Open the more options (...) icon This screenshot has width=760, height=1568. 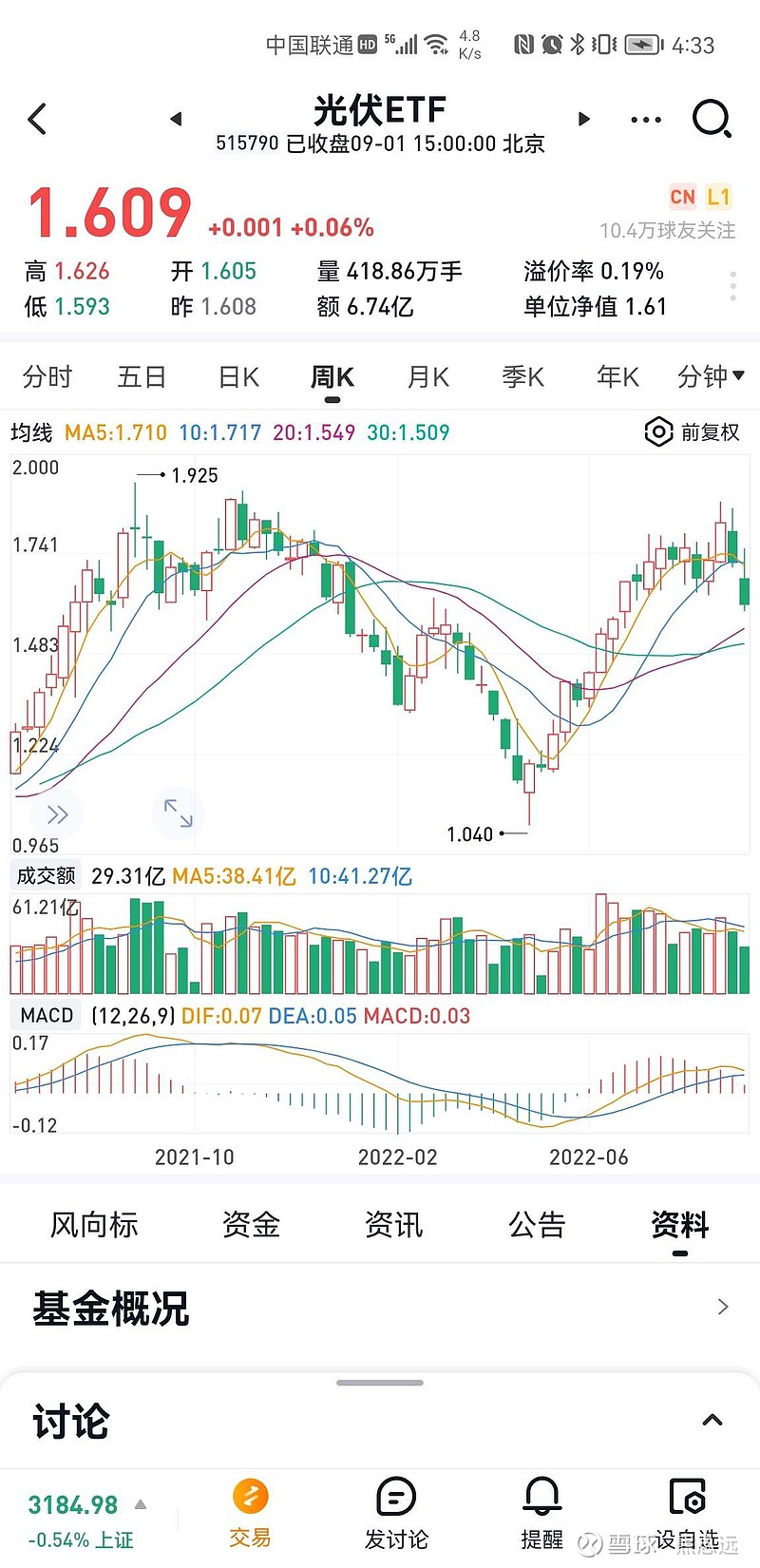[x=645, y=119]
